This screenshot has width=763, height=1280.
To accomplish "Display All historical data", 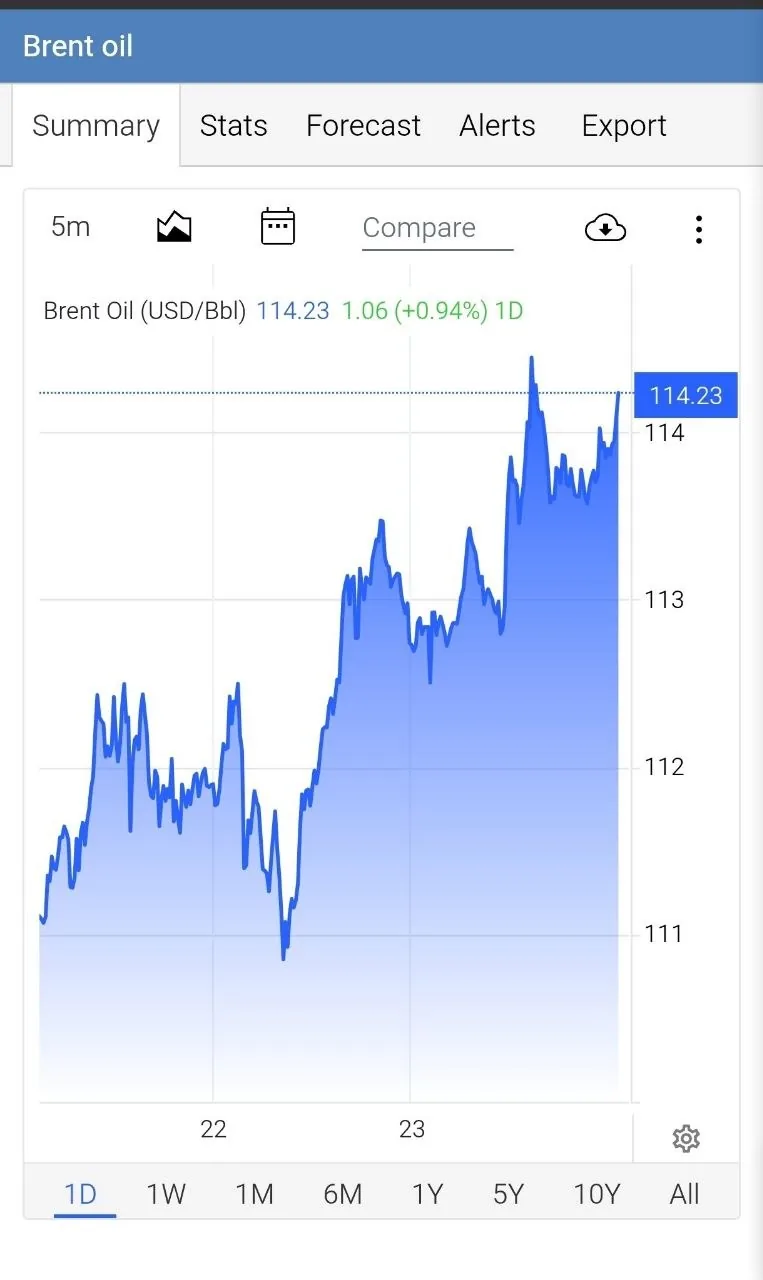I will click(684, 1193).
